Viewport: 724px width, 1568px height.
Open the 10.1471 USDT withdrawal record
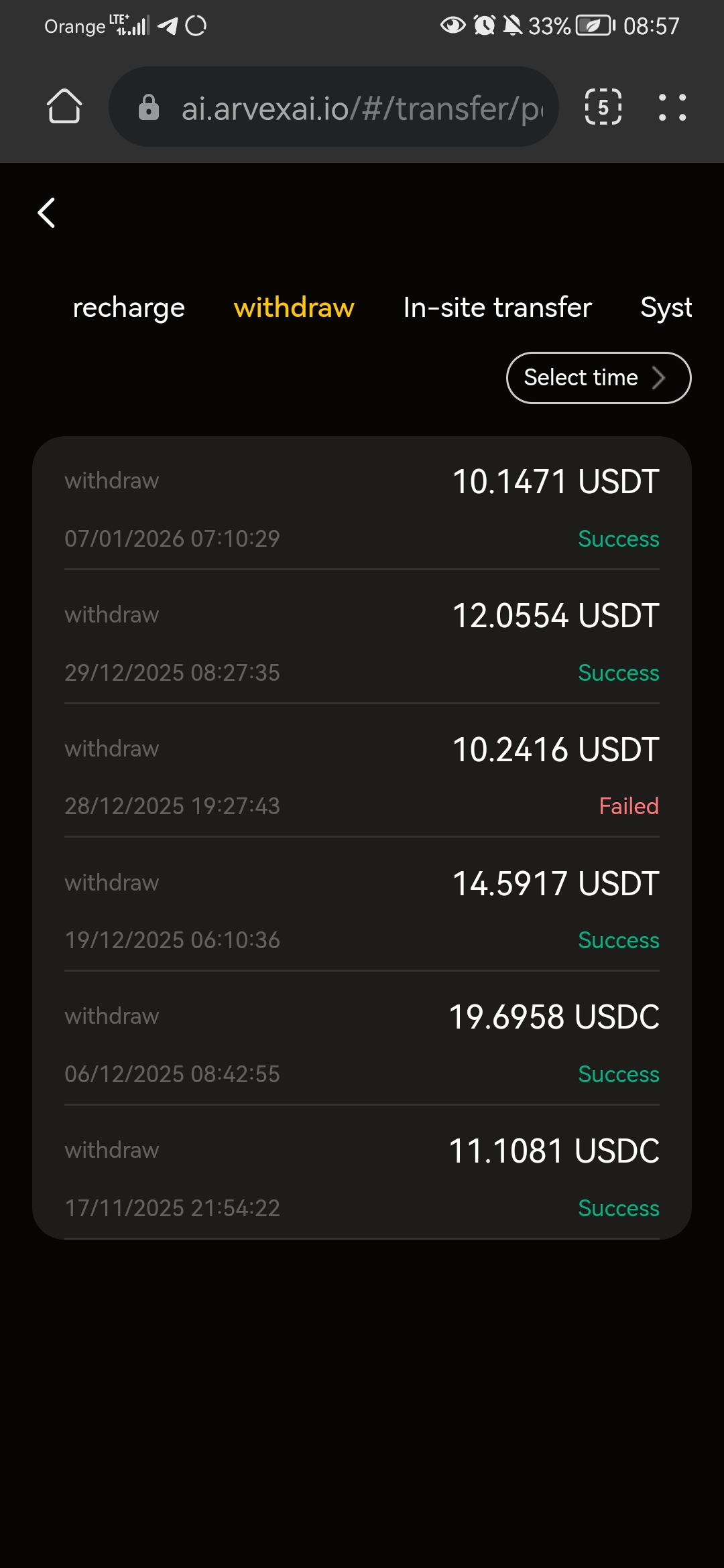tap(362, 508)
